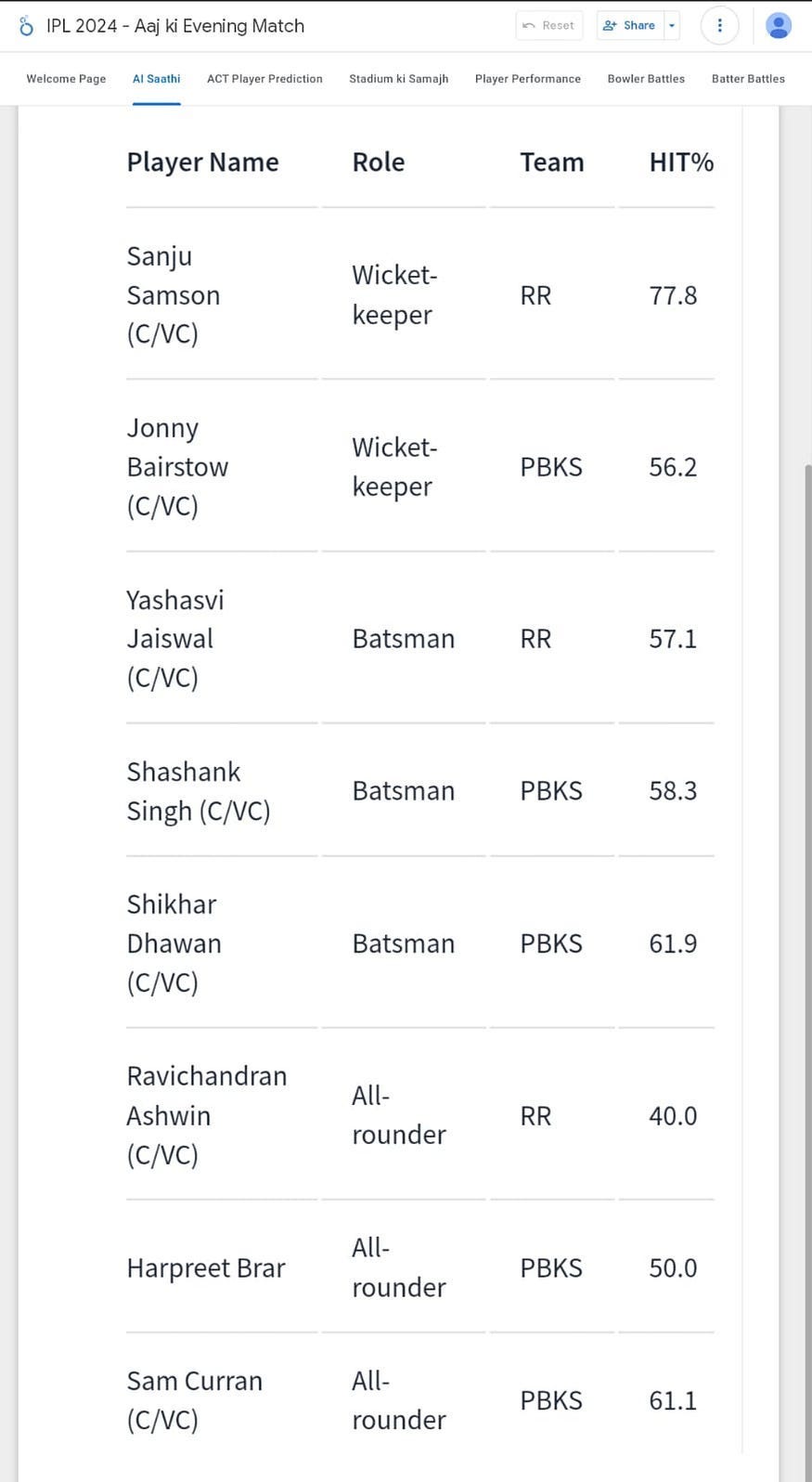Image resolution: width=812 pixels, height=1482 pixels.
Task: Go to ACT Player Prediction tab
Action: pos(264,79)
